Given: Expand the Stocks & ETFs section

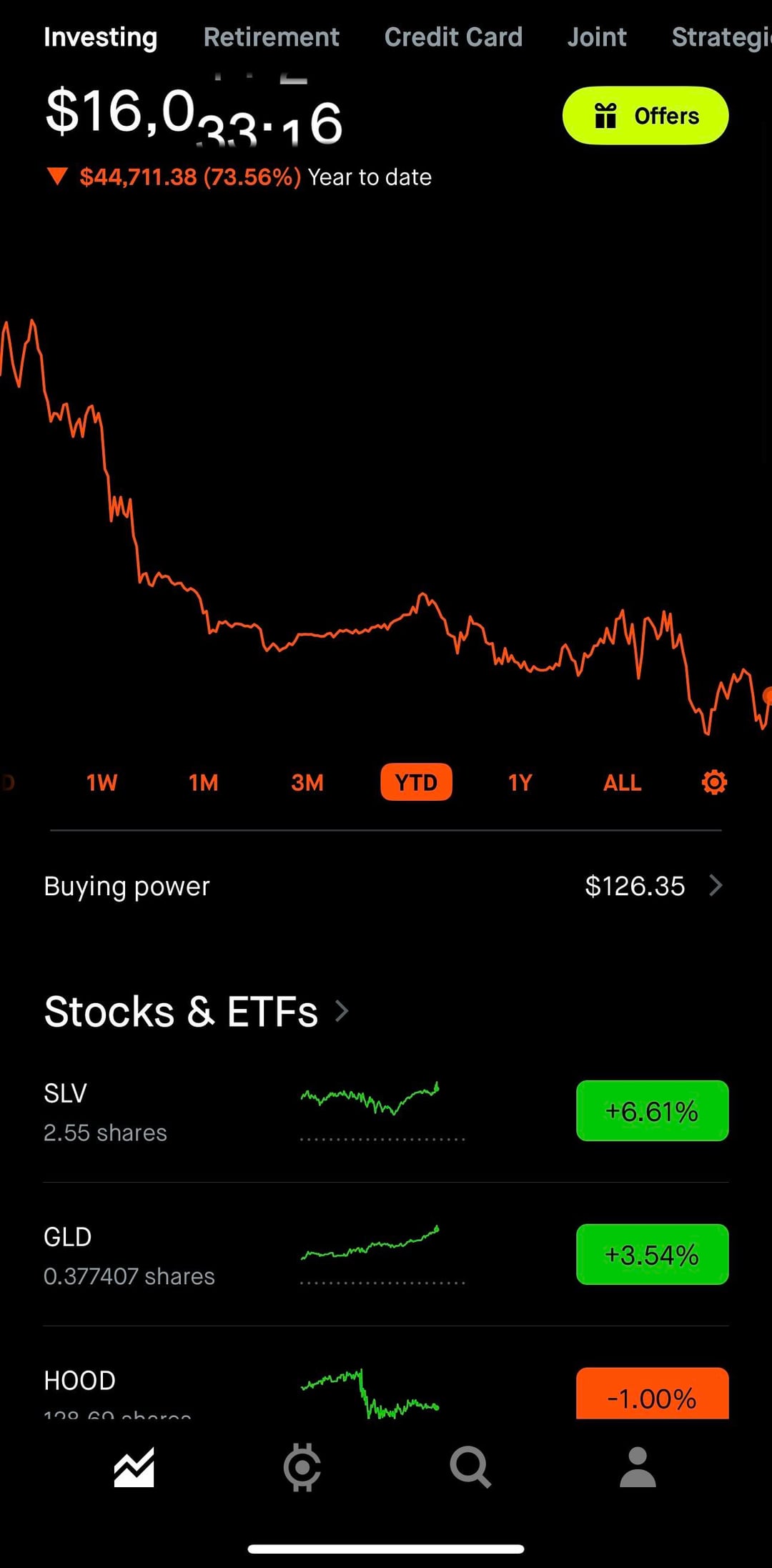Looking at the screenshot, I should pyautogui.click(x=197, y=1012).
